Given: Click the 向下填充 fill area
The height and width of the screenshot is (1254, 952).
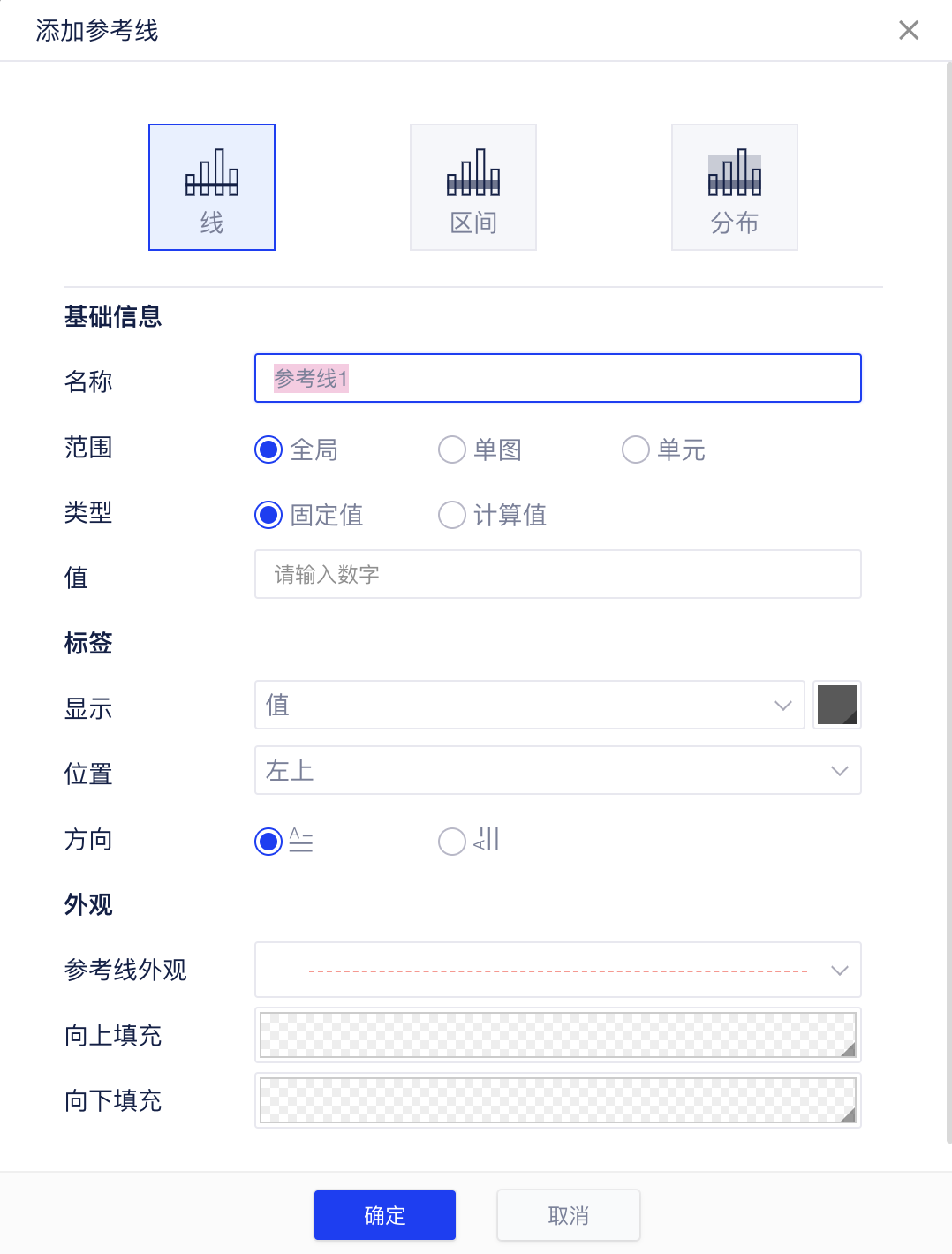Looking at the screenshot, I should [557, 1100].
